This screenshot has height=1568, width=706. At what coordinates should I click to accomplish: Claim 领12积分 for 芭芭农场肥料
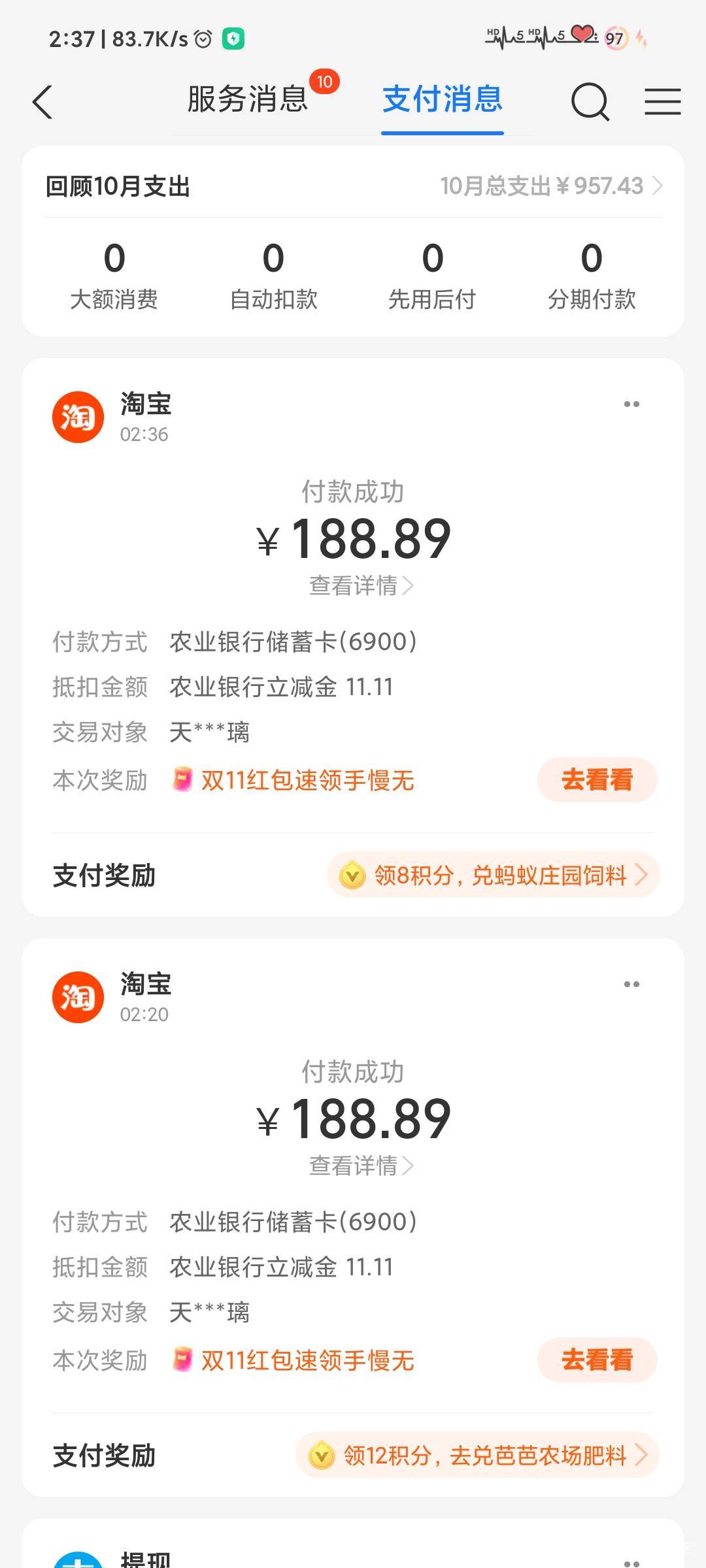(478, 1455)
